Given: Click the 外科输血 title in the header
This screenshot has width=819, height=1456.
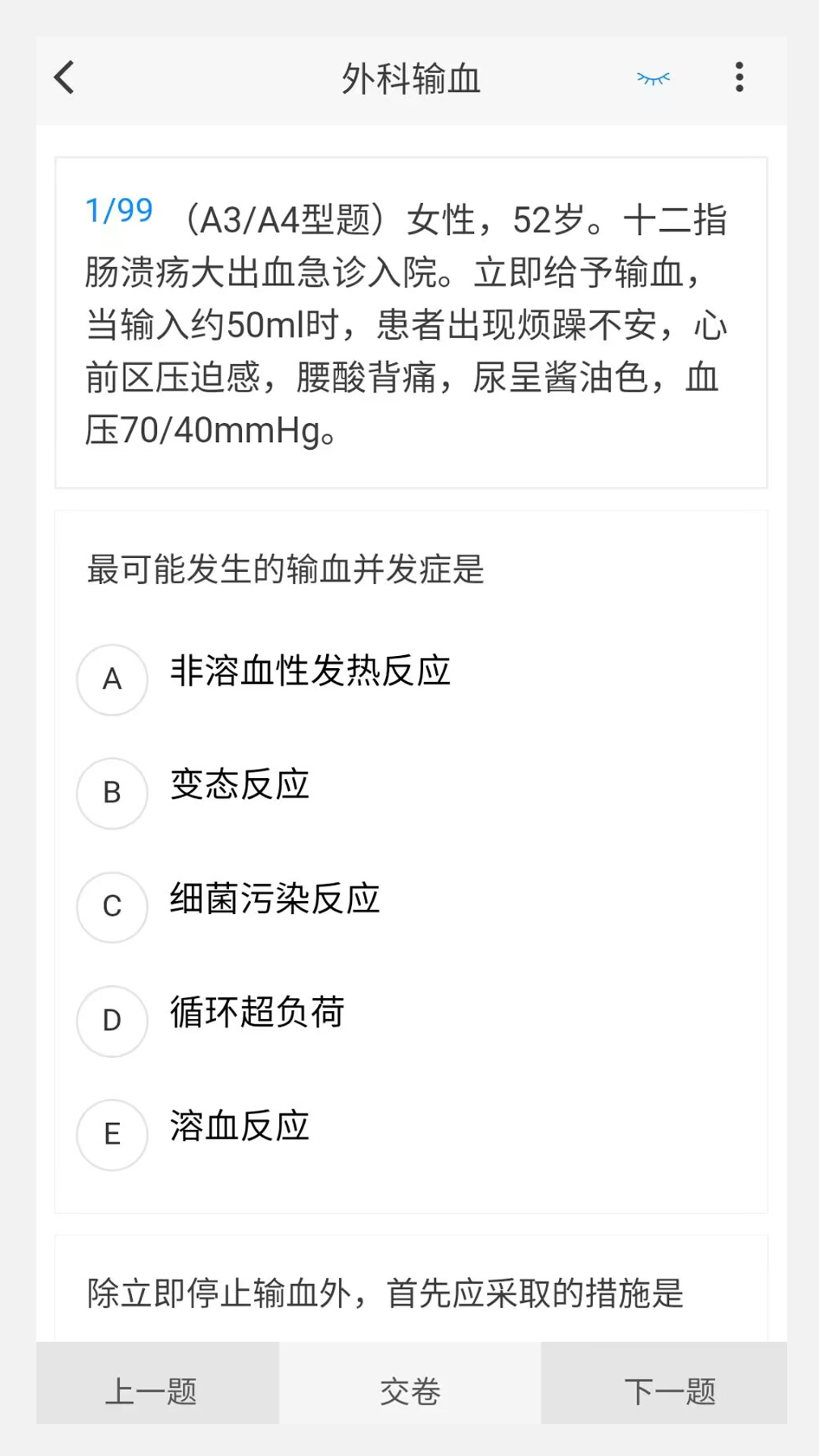Looking at the screenshot, I should click(x=410, y=78).
